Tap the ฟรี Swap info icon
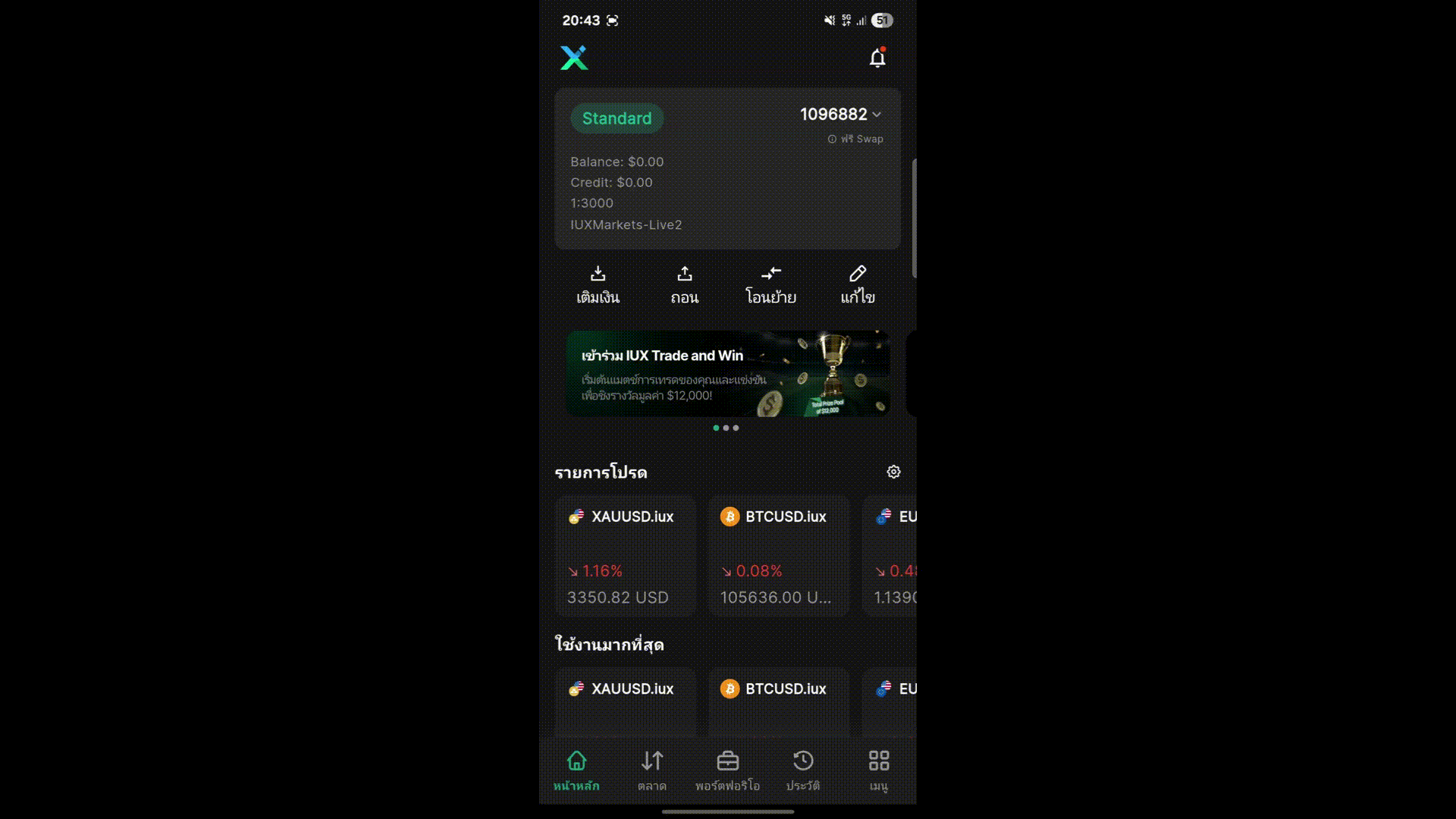 coord(832,140)
